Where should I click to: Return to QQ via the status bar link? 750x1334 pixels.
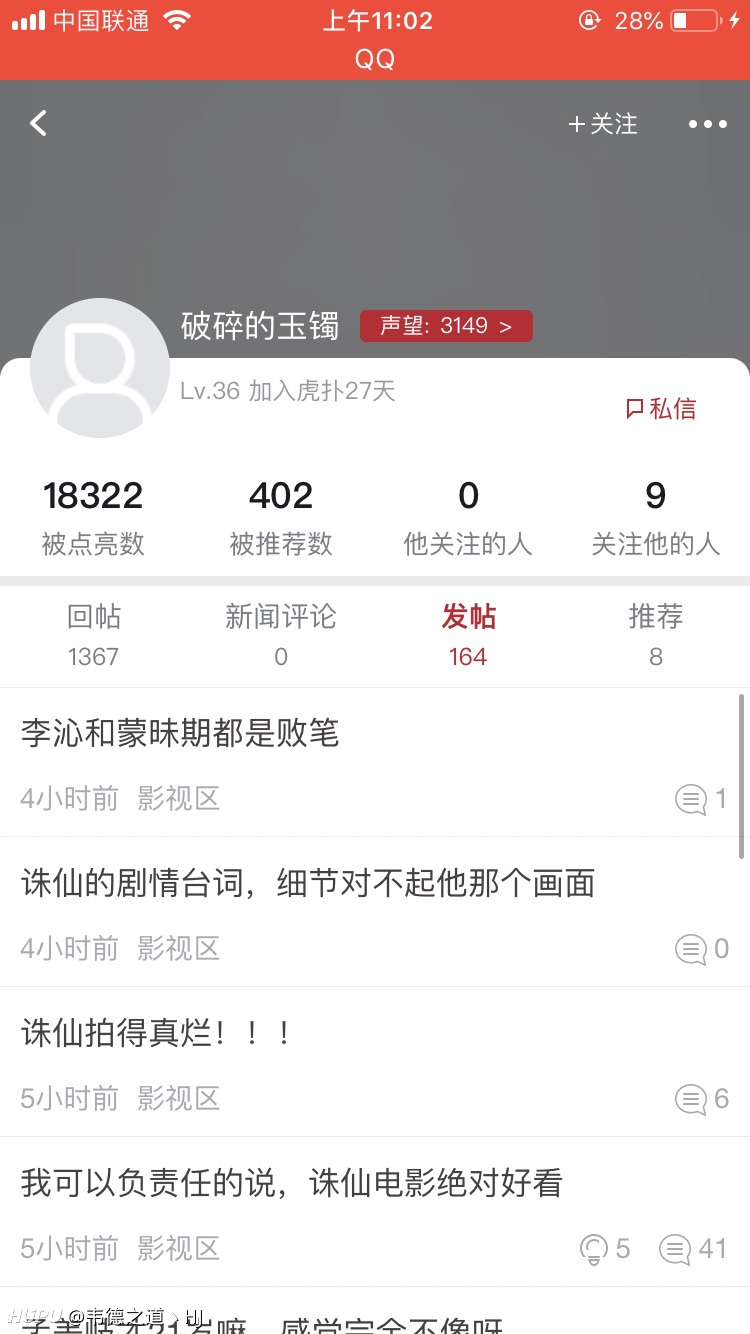click(x=375, y=59)
